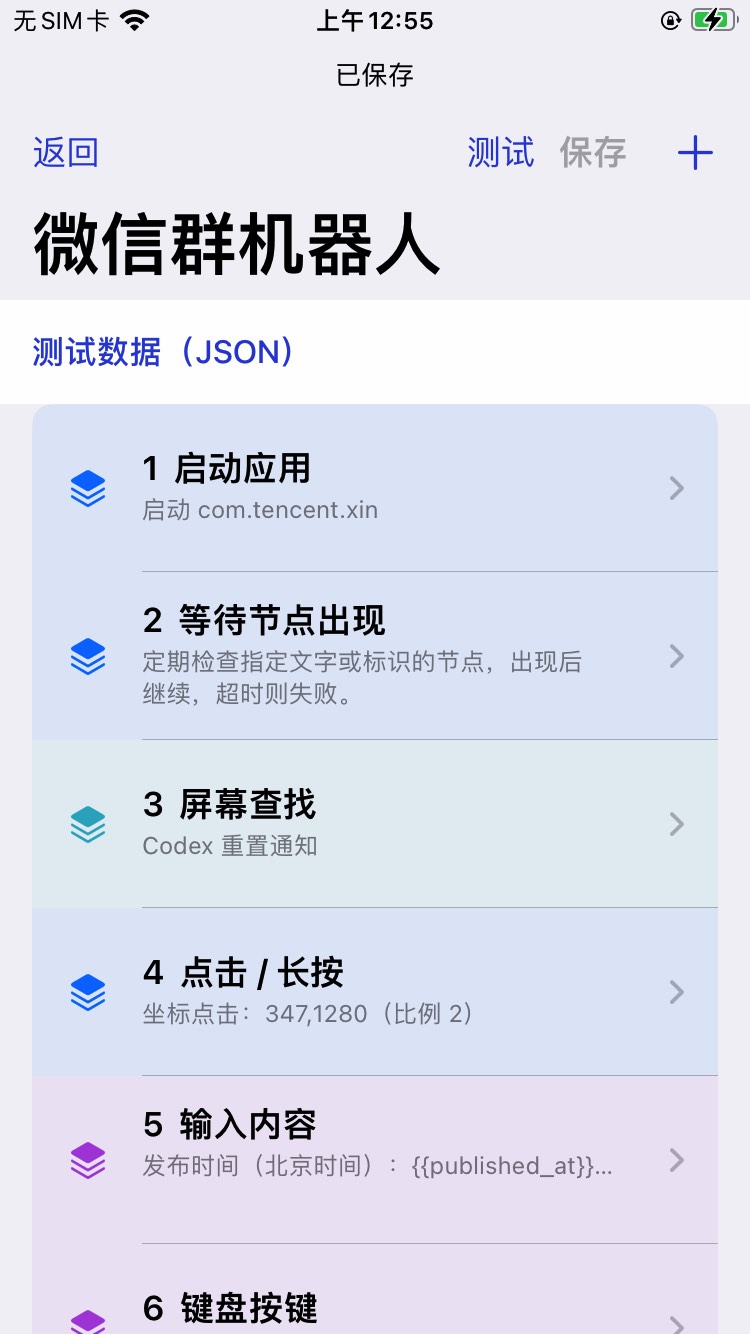Add a new step with plus icon
Image resolution: width=750 pixels, height=1334 pixels.
[x=695, y=153]
